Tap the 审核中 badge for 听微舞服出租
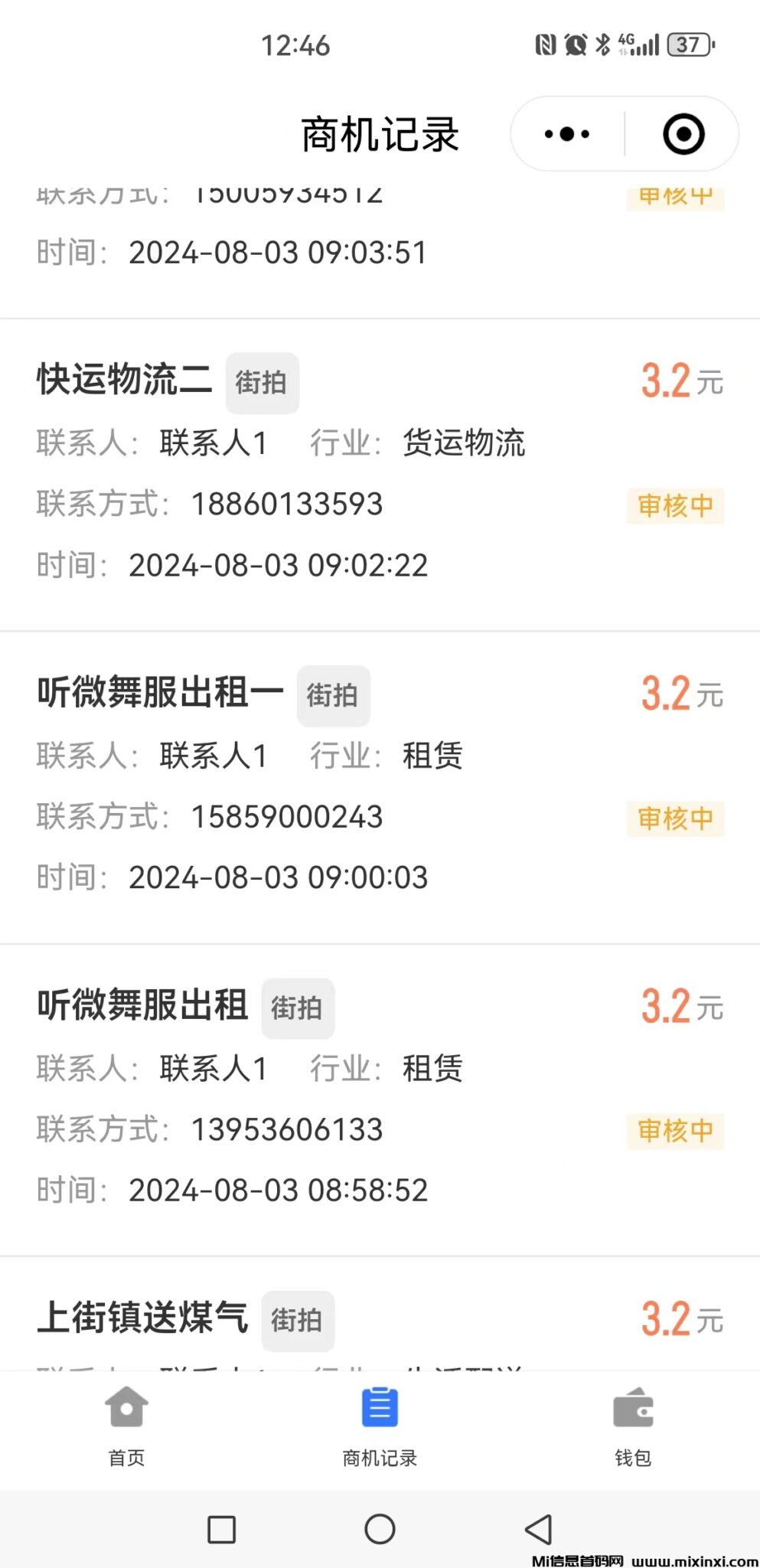This screenshot has width=760, height=1568. point(675,1131)
